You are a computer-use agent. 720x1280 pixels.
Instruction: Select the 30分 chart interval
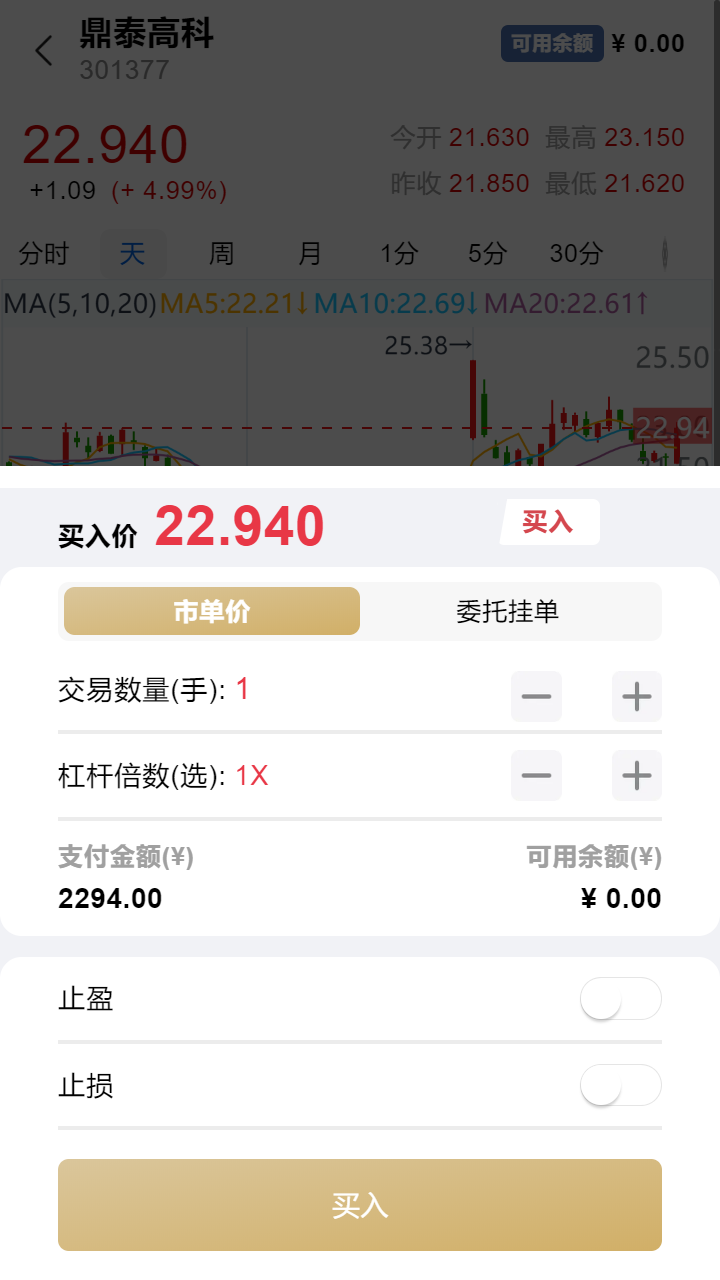coord(576,254)
